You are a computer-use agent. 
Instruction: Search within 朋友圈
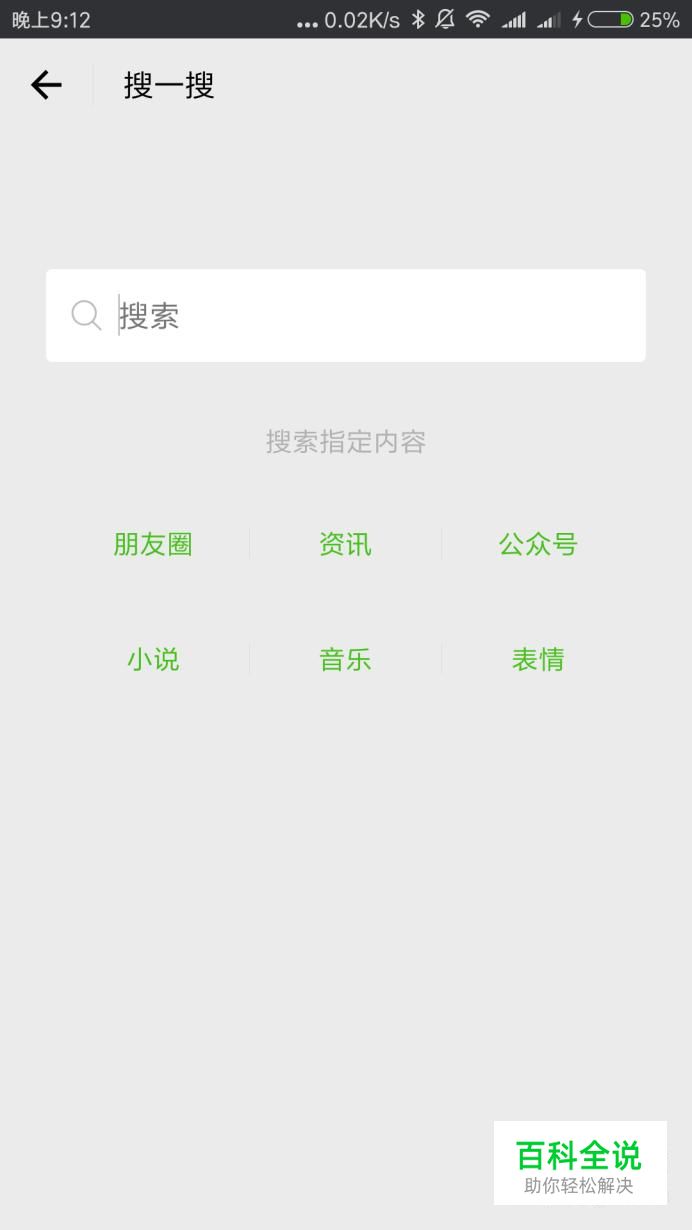pos(153,544)
